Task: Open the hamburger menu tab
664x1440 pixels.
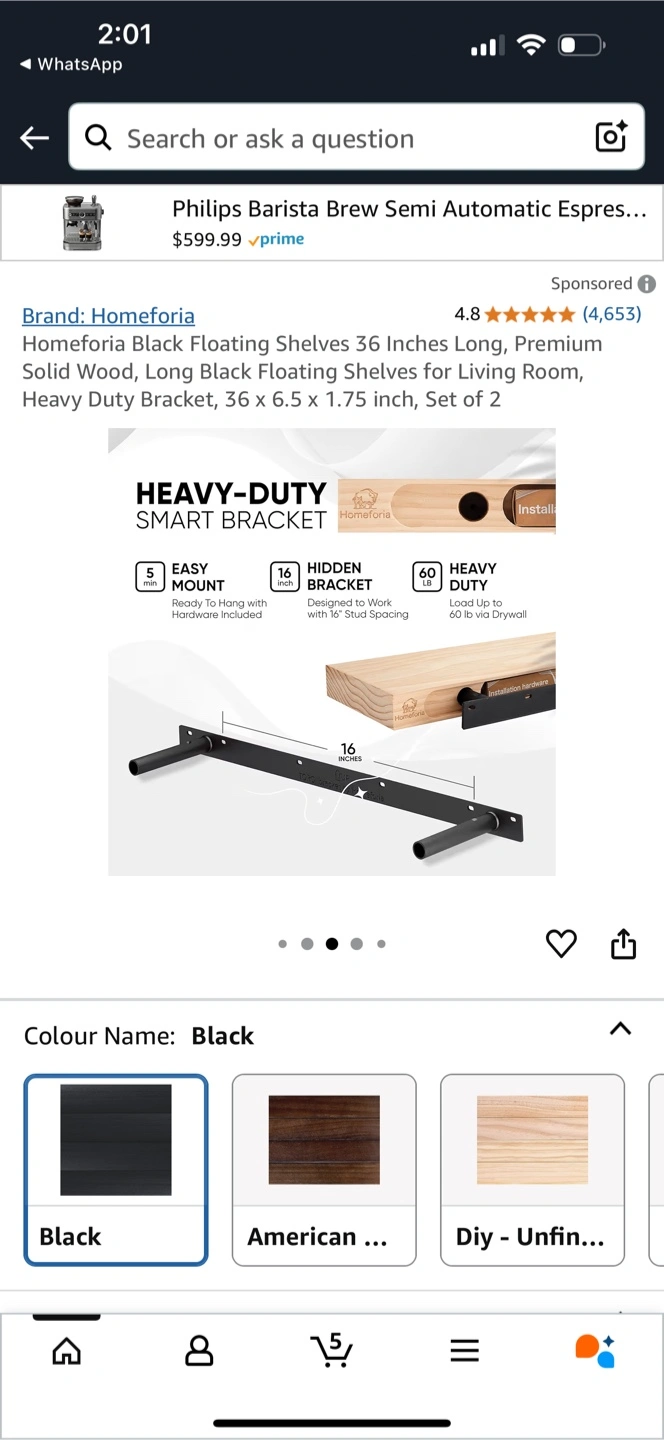Action: coord(464,1351)
